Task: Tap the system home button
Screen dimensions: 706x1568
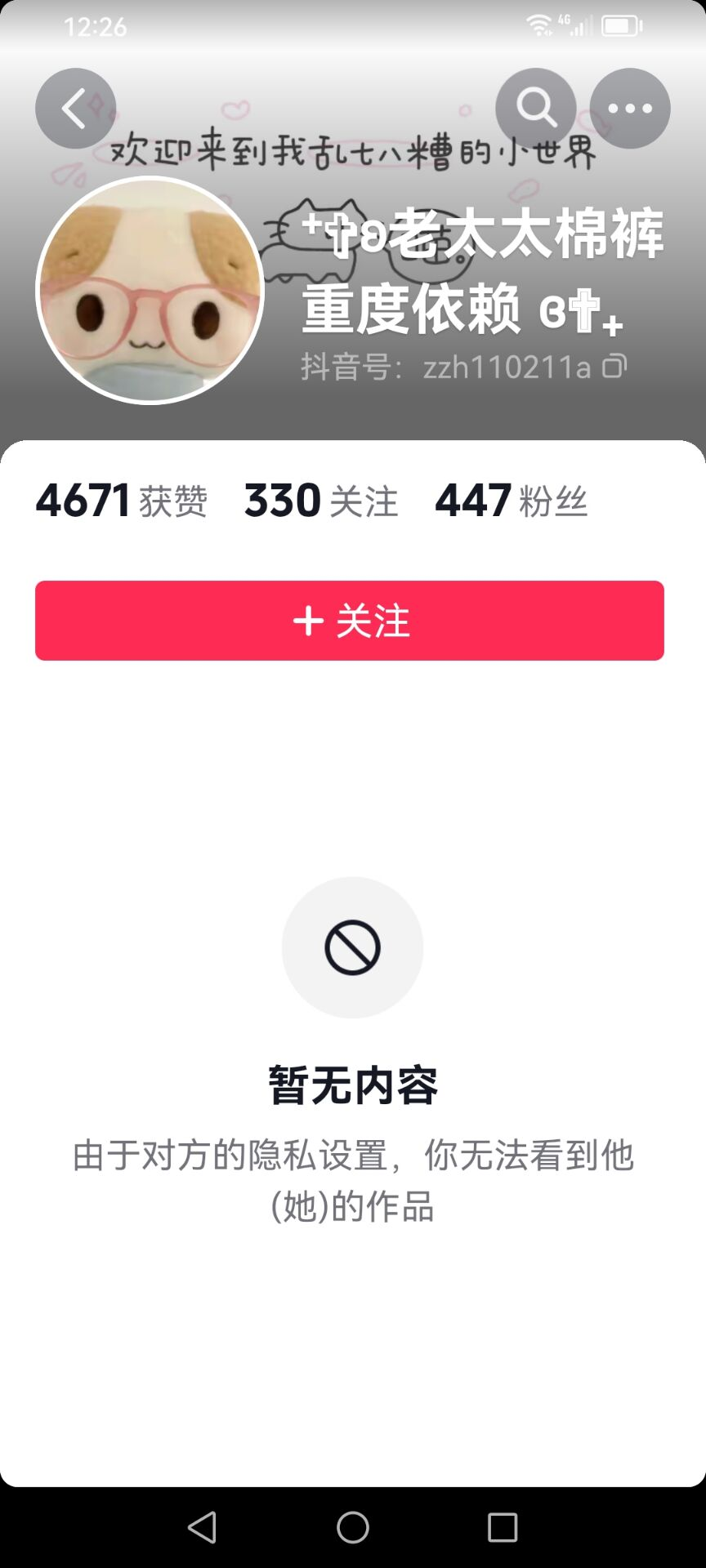Action: (x=353, y=1527)
